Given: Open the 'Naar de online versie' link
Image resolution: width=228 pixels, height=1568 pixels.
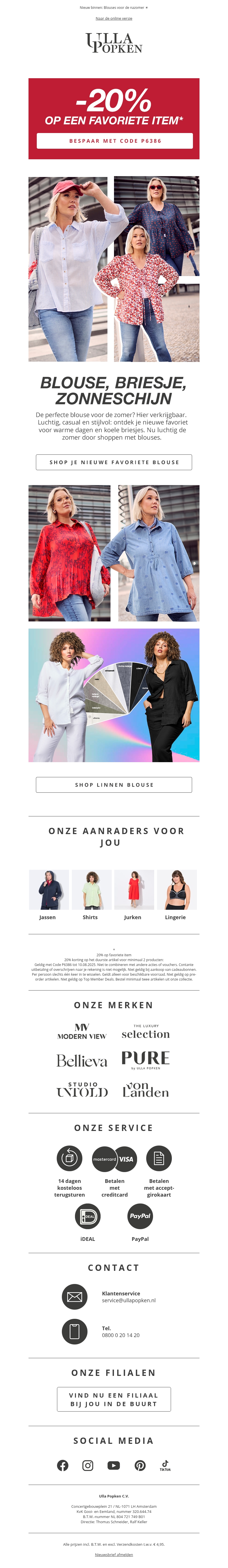Looking at the screenshot, I should tap(114, 18).
